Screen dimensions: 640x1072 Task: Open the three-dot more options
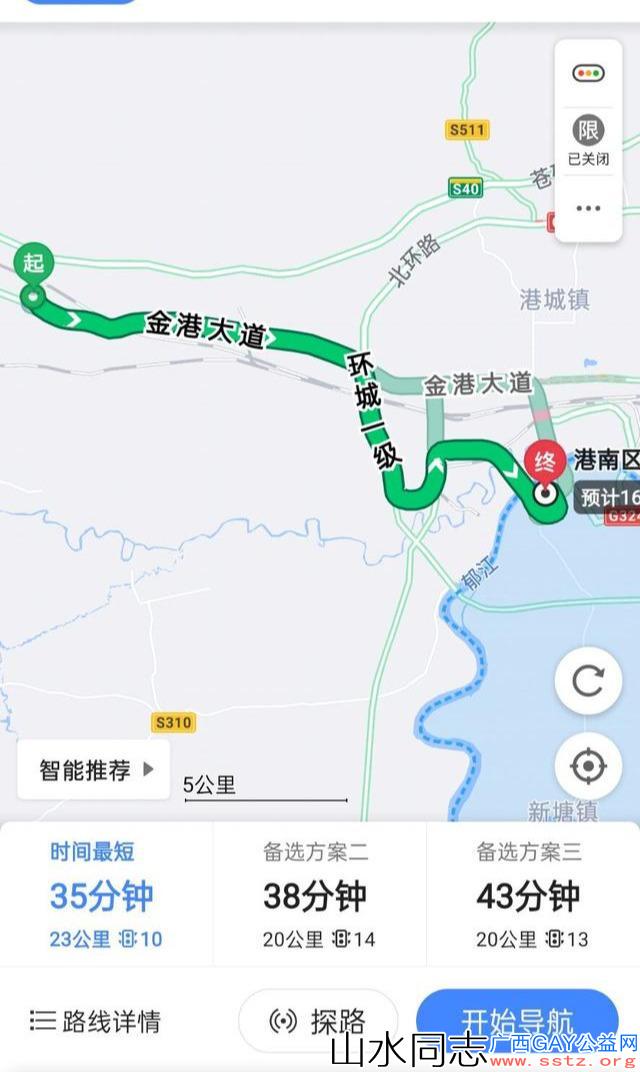[x=588, y=208]
